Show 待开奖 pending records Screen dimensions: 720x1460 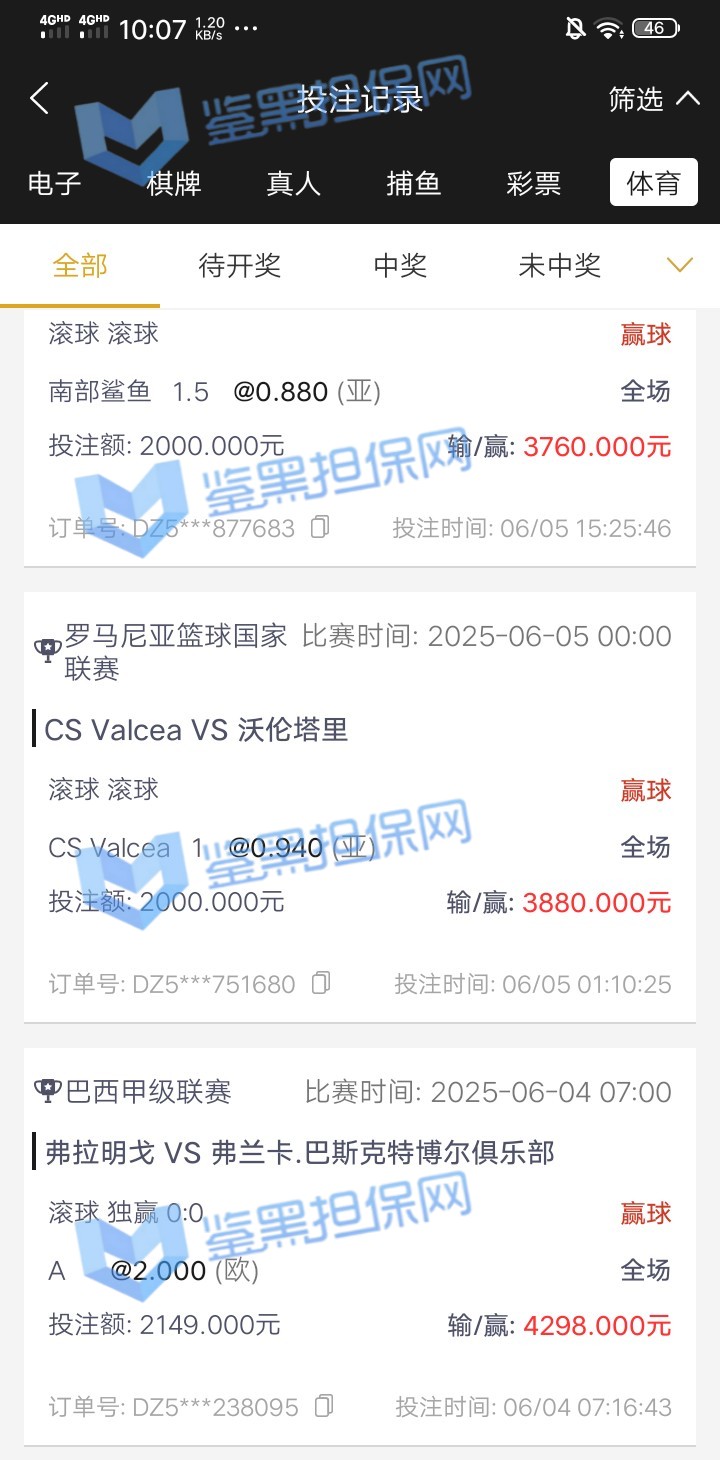[240, 265]
